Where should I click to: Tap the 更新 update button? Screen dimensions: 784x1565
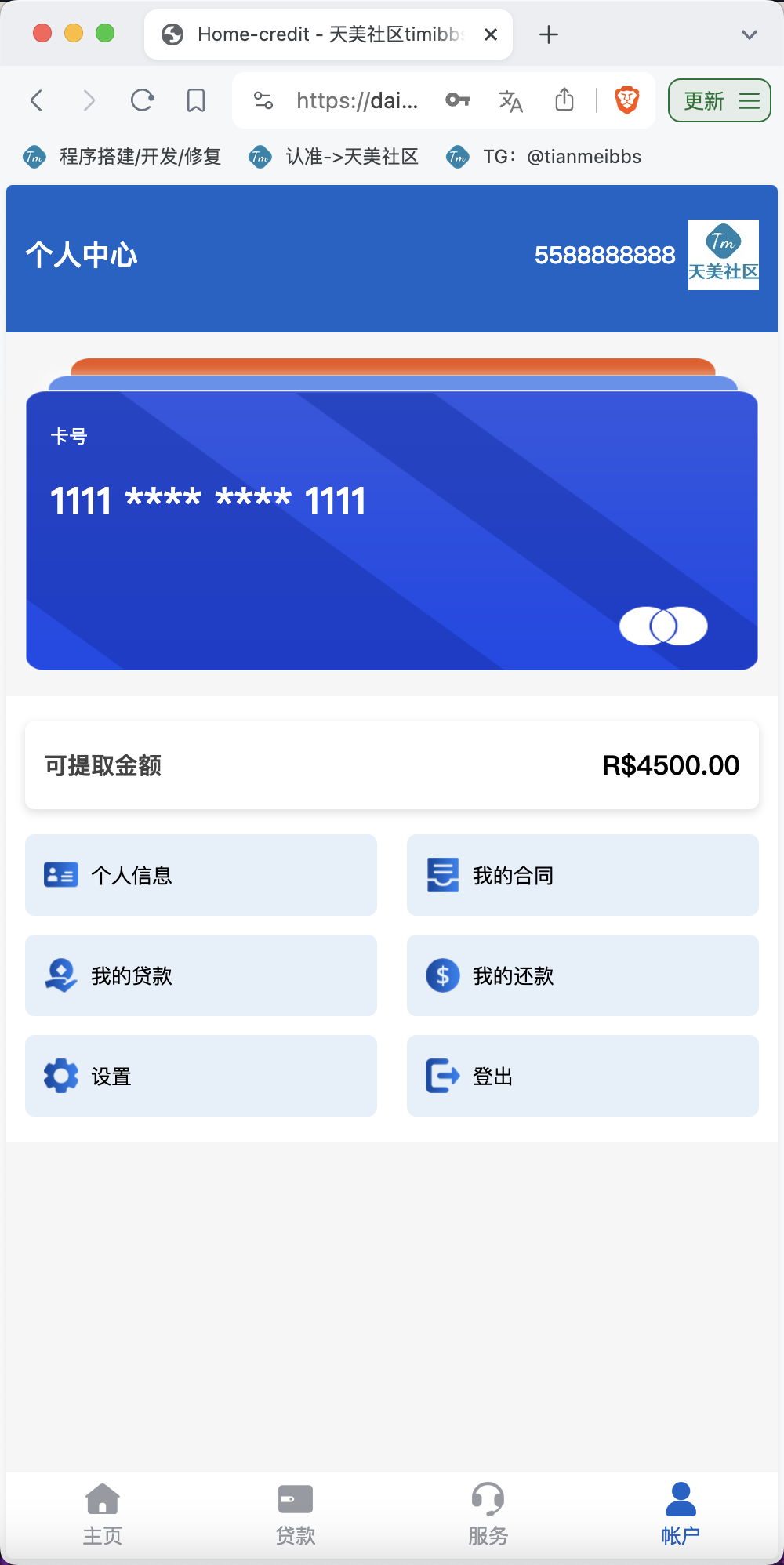point(720,100)
